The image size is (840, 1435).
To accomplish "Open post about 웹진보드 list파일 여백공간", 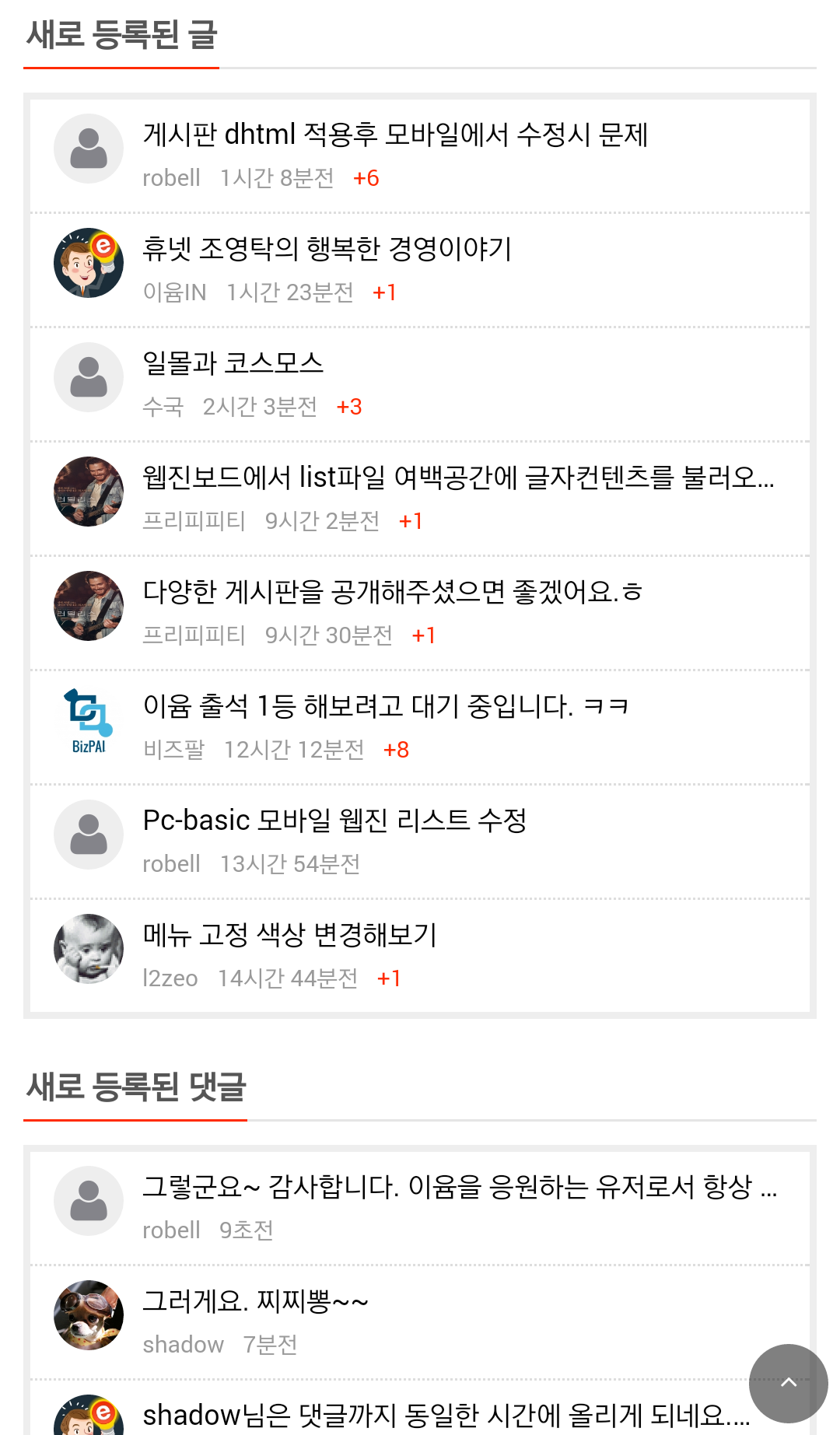I will click(x=458, y=478).
